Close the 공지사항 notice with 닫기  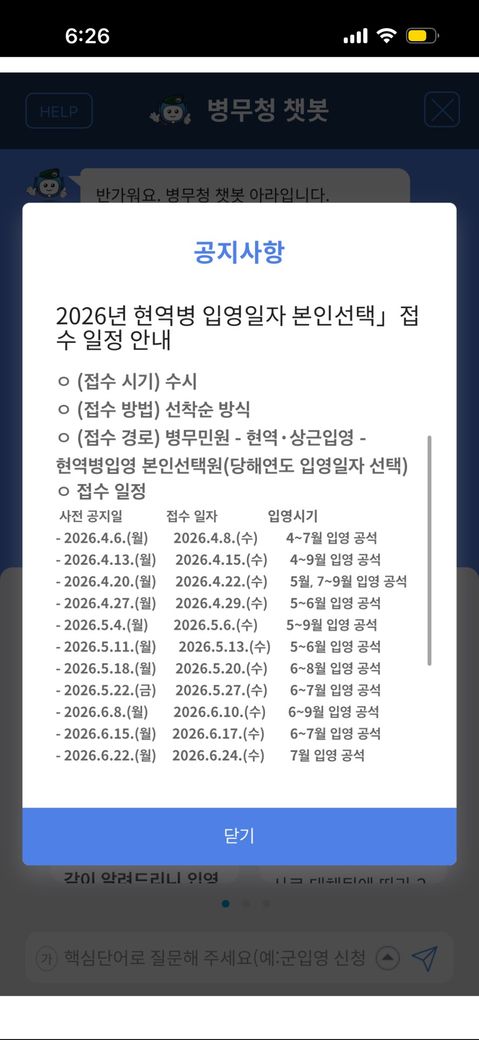[x=239, y=836]
